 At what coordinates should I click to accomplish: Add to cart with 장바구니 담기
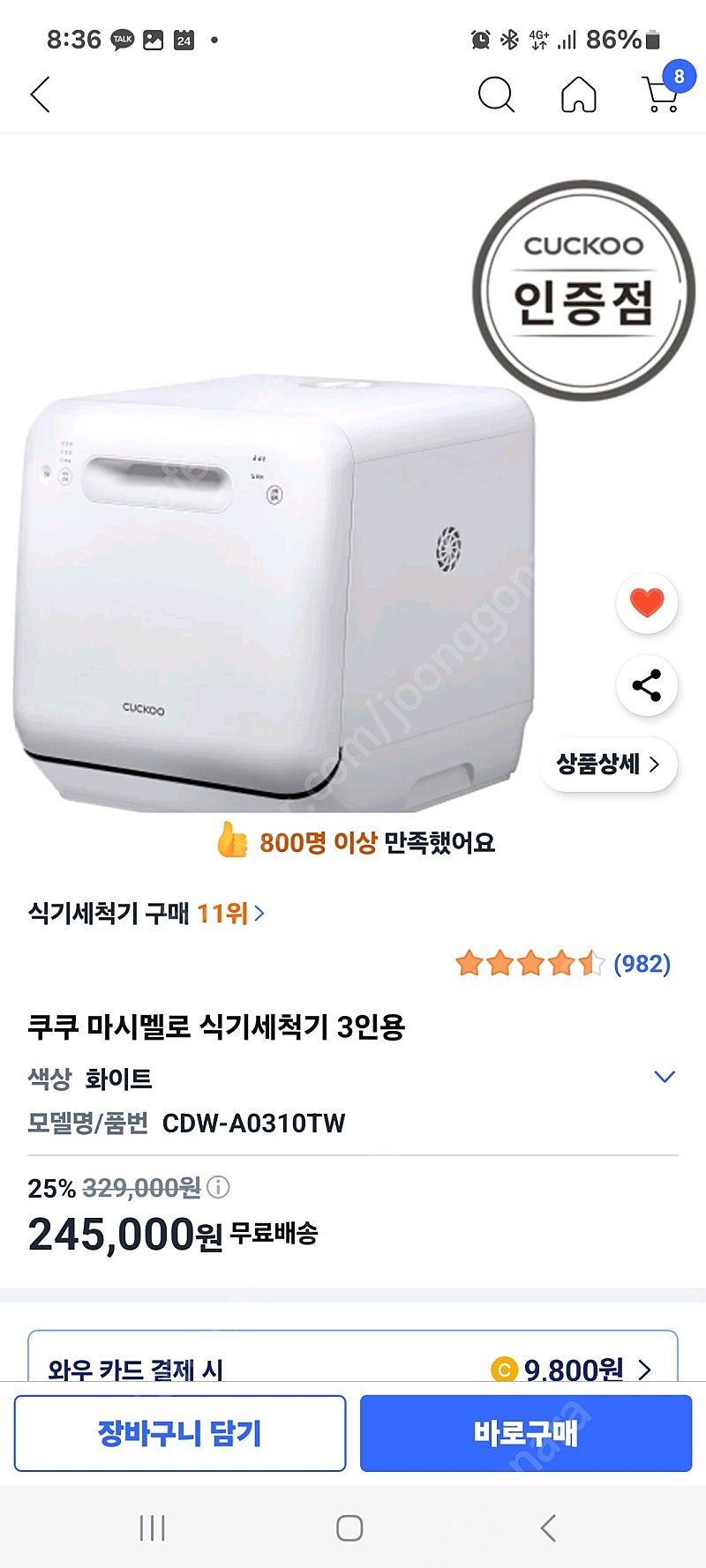click(x=179, y=1433)
